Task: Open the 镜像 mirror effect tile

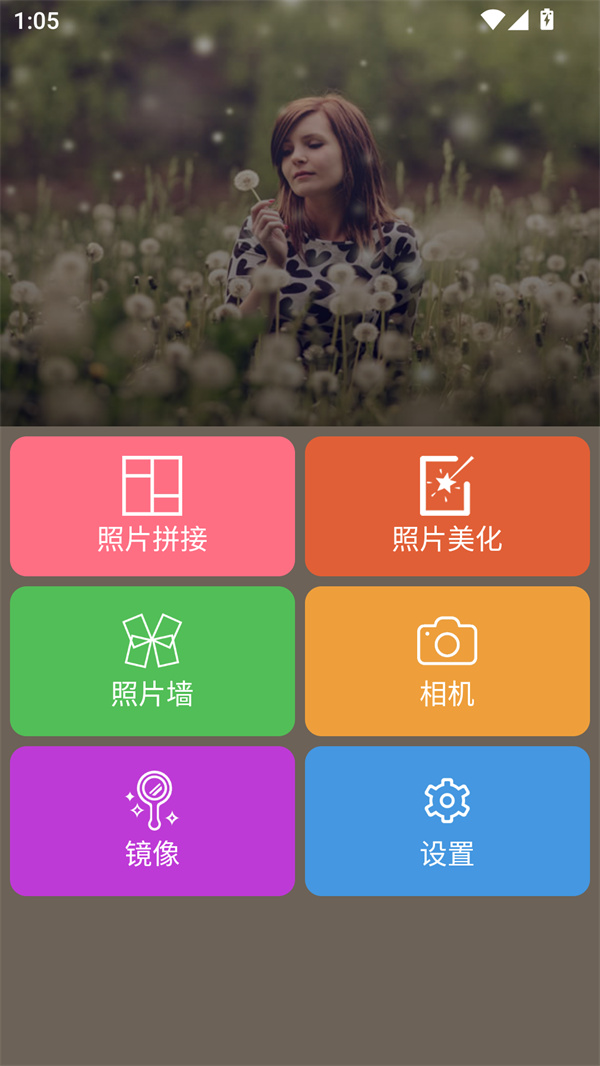Action: [x=152, y=820]
